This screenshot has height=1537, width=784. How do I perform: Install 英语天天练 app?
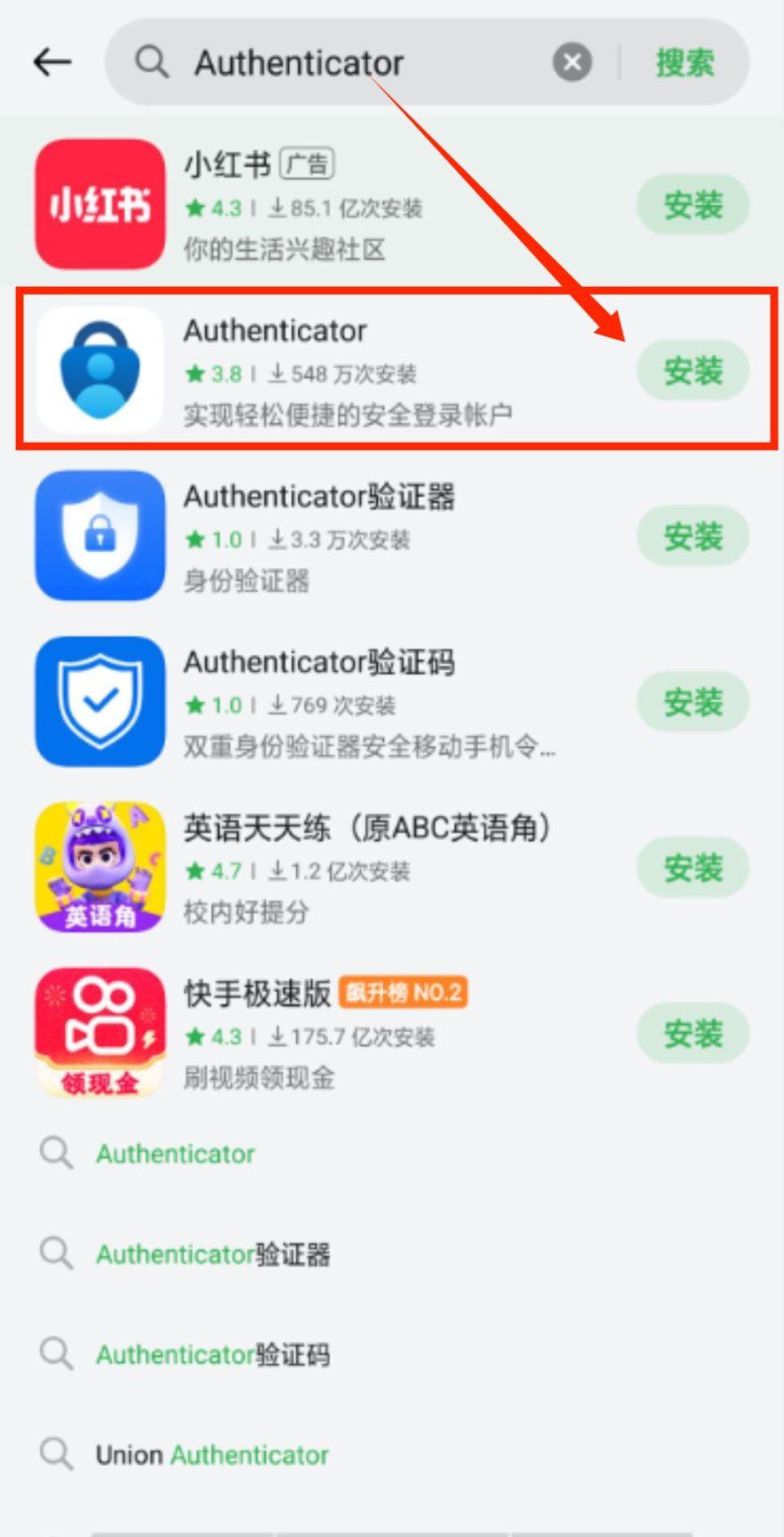(692, 868)
